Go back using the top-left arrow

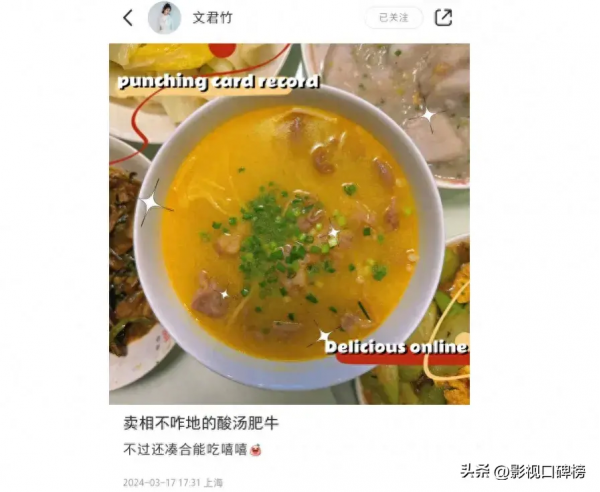tap(128, 17)
